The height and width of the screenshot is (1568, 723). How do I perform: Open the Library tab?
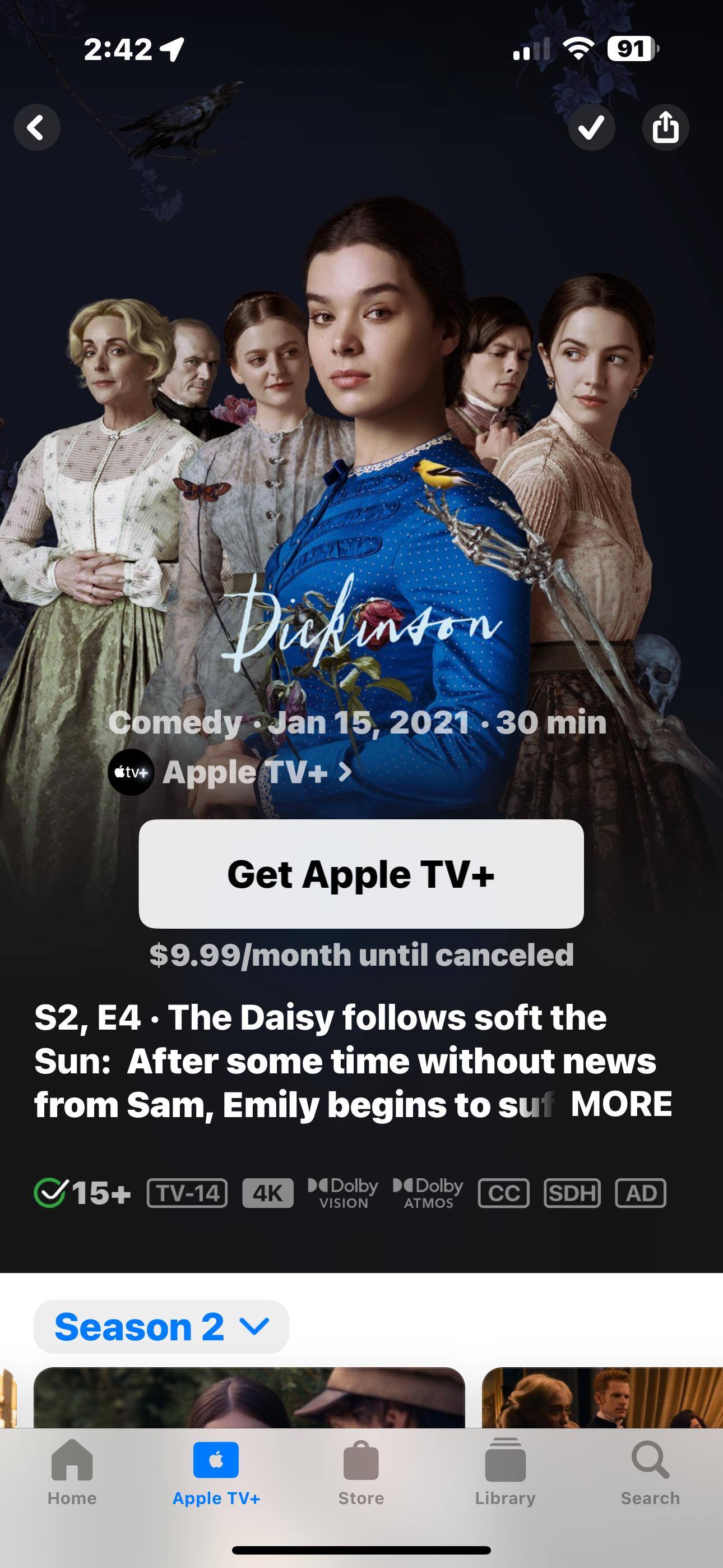(x=505, y=1472)
